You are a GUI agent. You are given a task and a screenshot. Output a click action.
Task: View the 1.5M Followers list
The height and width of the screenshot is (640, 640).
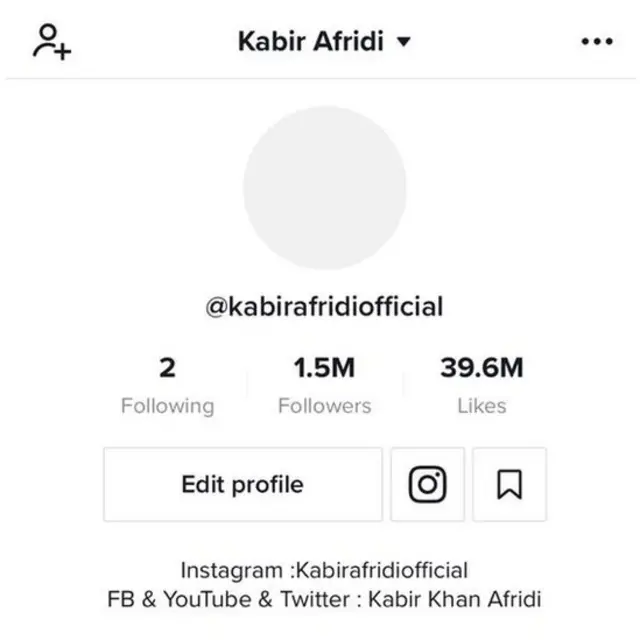[324, 386]
